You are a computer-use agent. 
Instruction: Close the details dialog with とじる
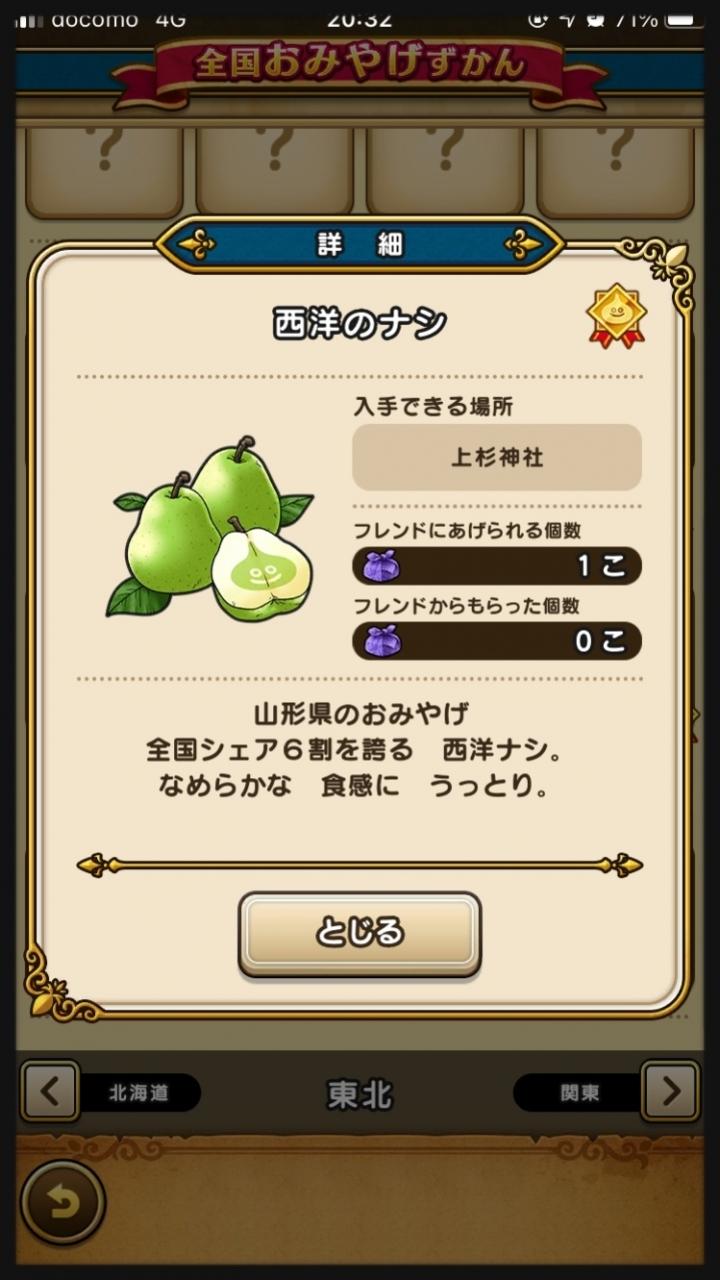click(359, 933)
